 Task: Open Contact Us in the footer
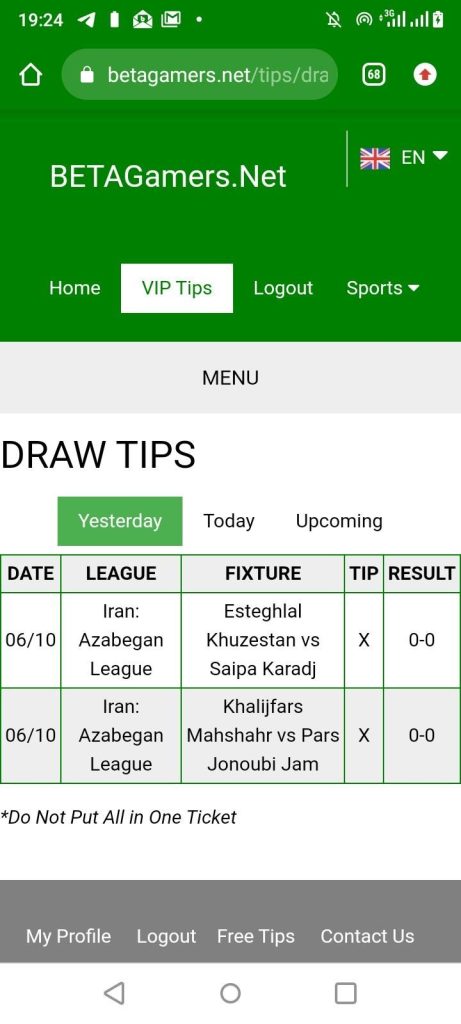[x=367, y=936]
